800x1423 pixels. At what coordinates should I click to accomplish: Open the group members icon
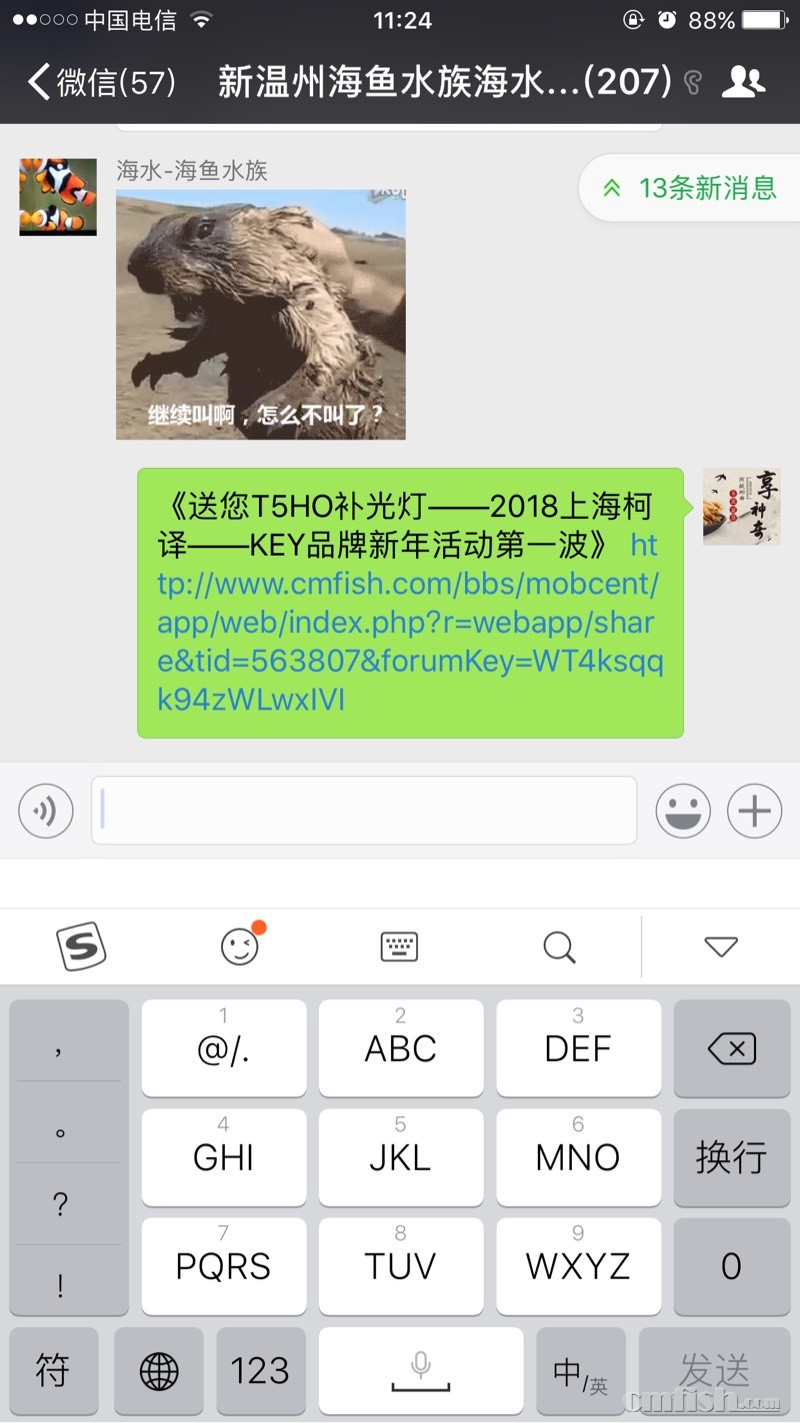(742, 82)
